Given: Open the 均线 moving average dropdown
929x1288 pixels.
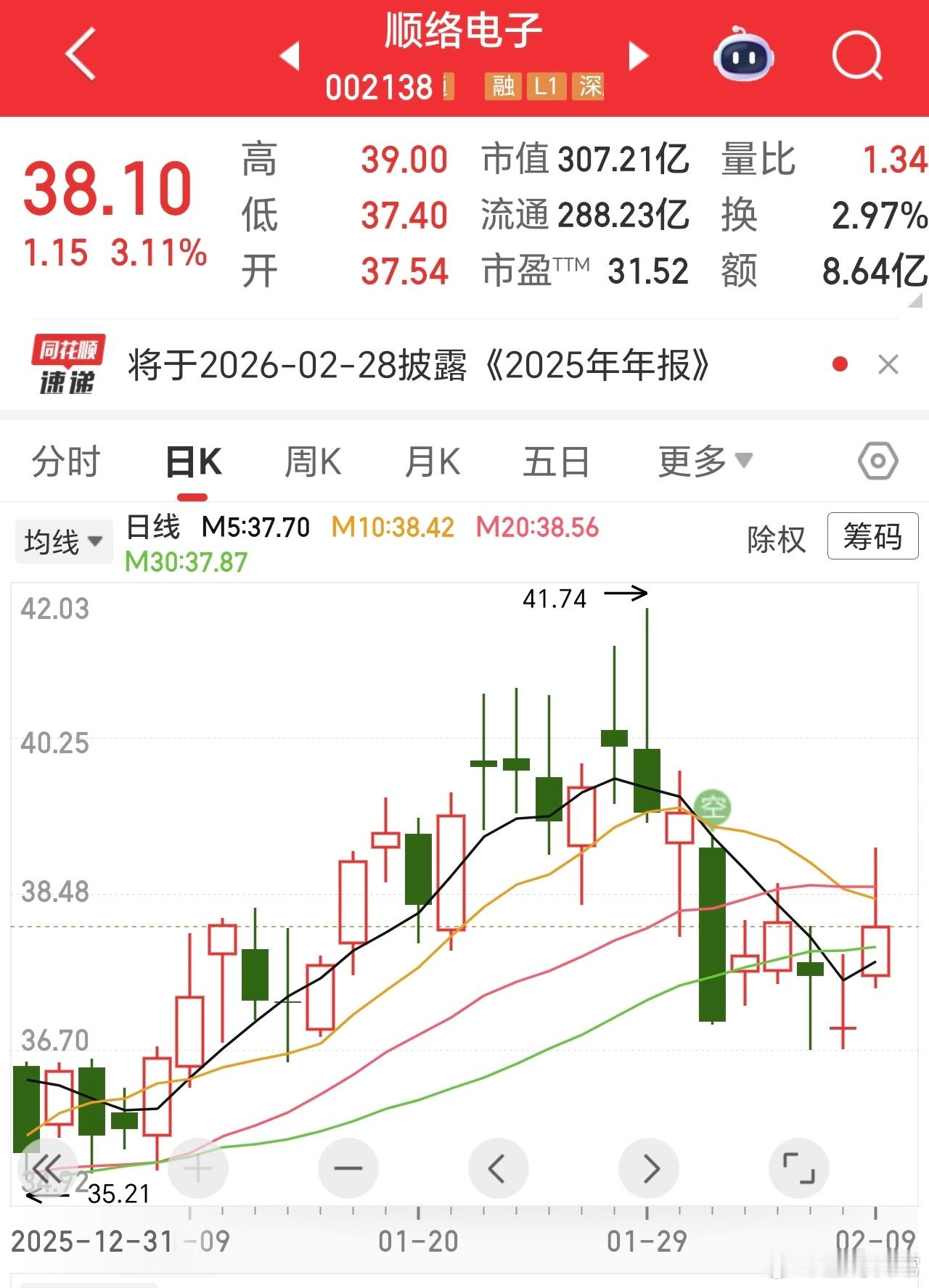Looking at the screenshot, I should coord(62,540).
